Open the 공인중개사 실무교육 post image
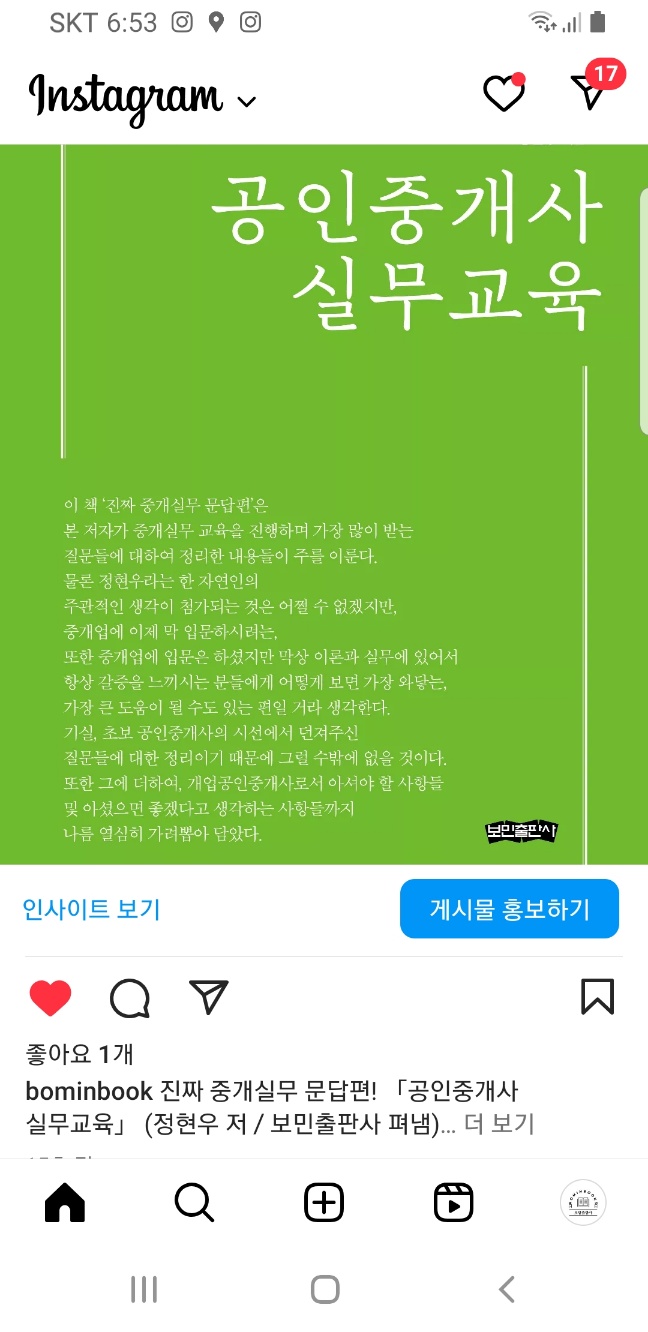 pos(324,500)
